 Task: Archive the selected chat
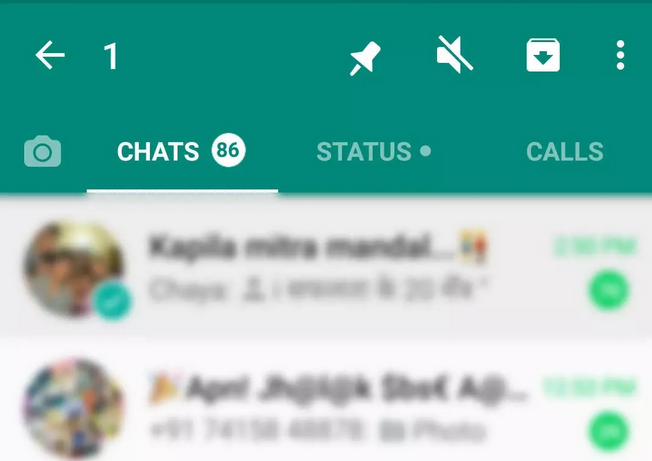point(543,56)
